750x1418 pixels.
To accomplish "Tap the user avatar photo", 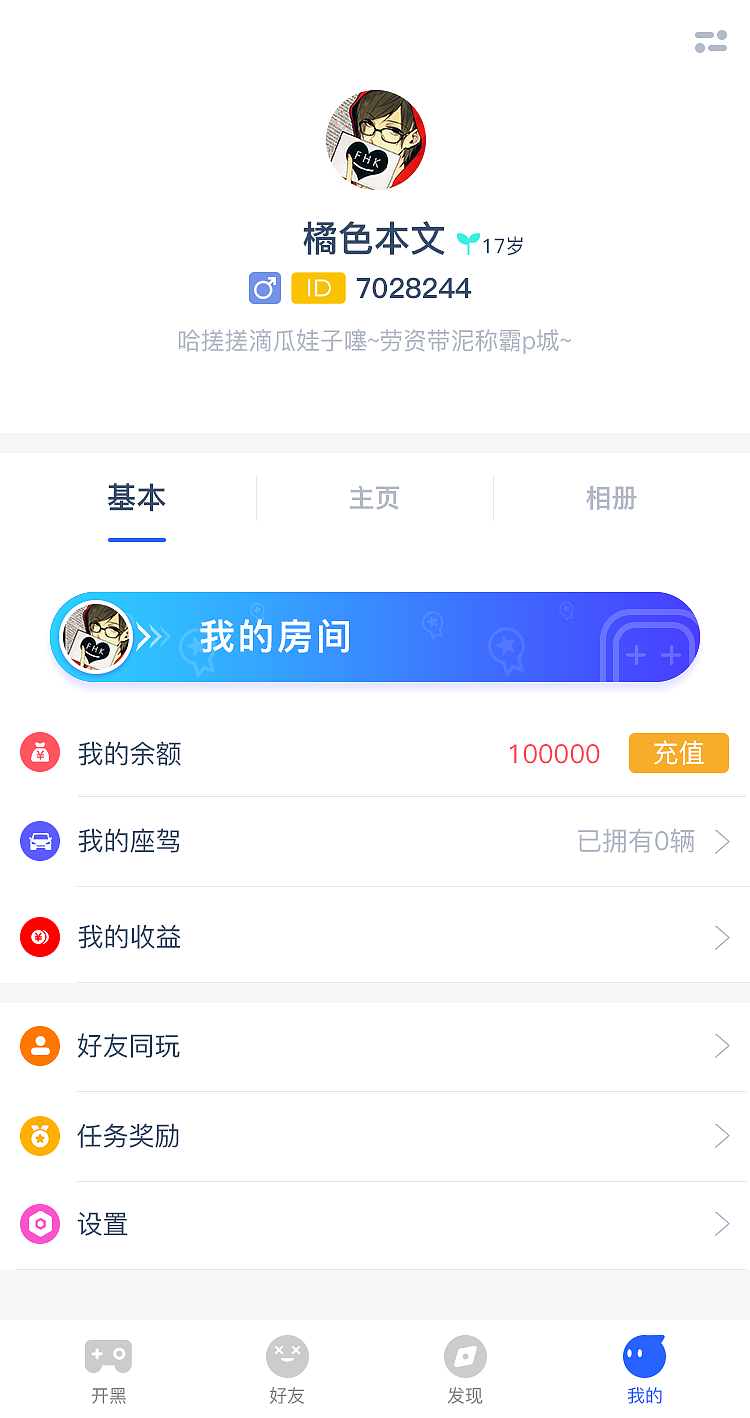I will [x=375, y=139].
